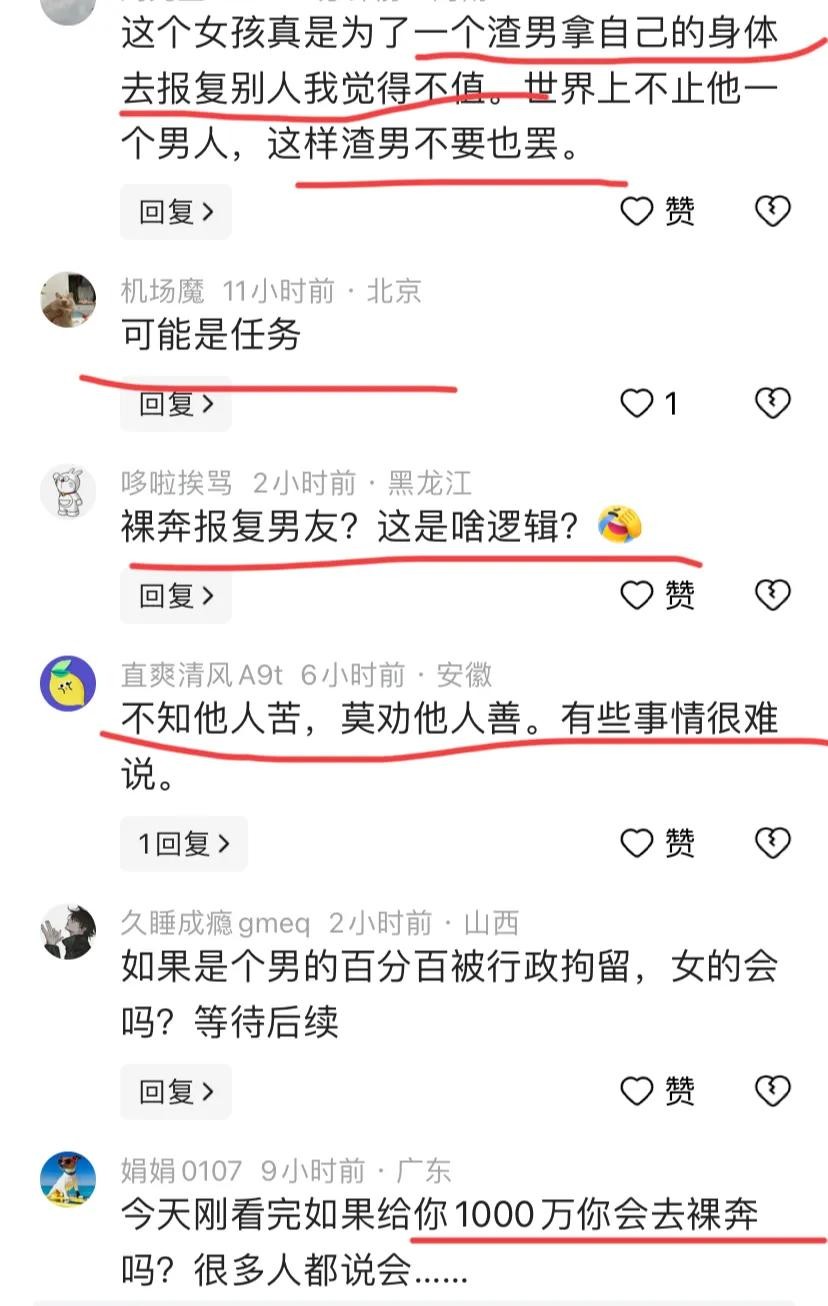Dislike the comment about 渣男不要也罢
This screenshot has height=1306, width=828.
coord(772,212)
